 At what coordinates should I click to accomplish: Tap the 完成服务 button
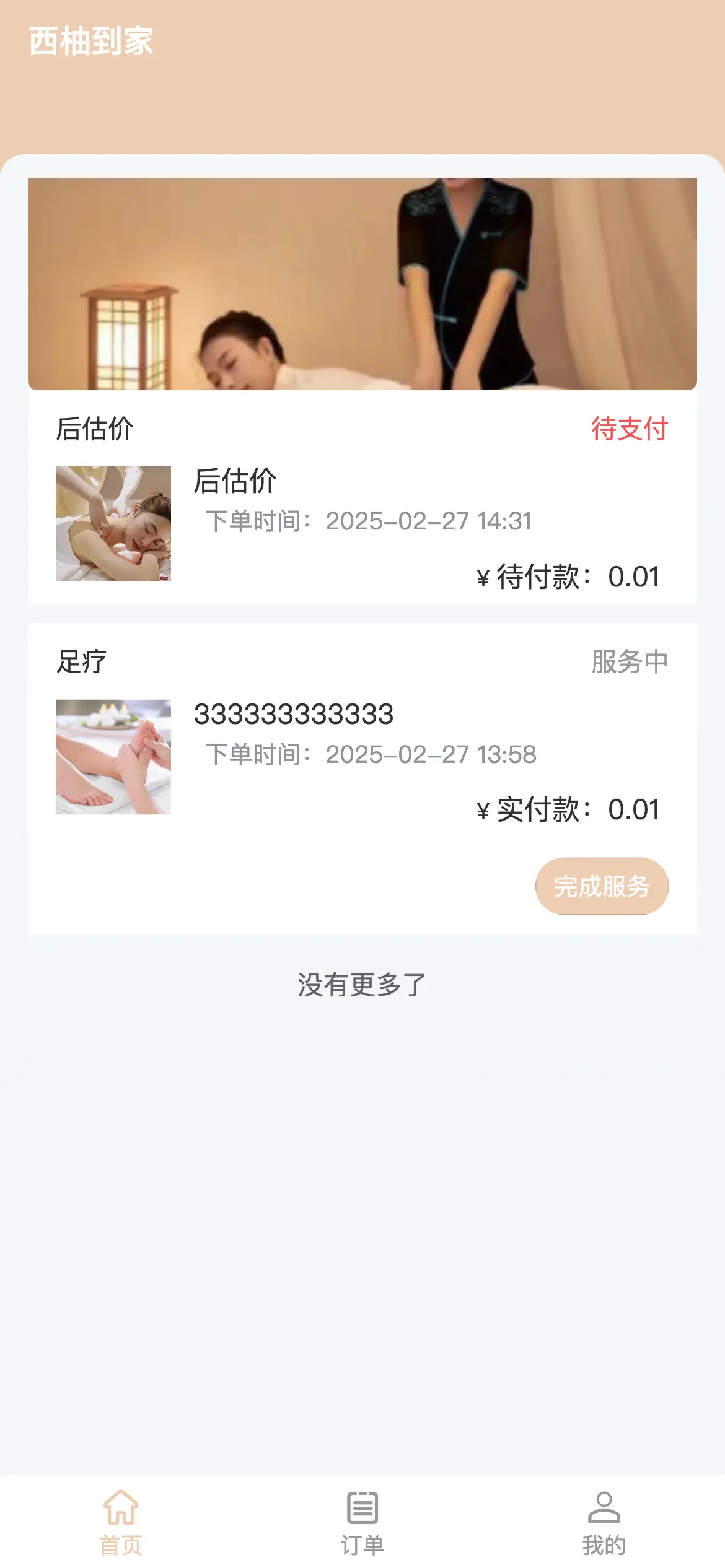pyautogui.click(x=602, y=886)
